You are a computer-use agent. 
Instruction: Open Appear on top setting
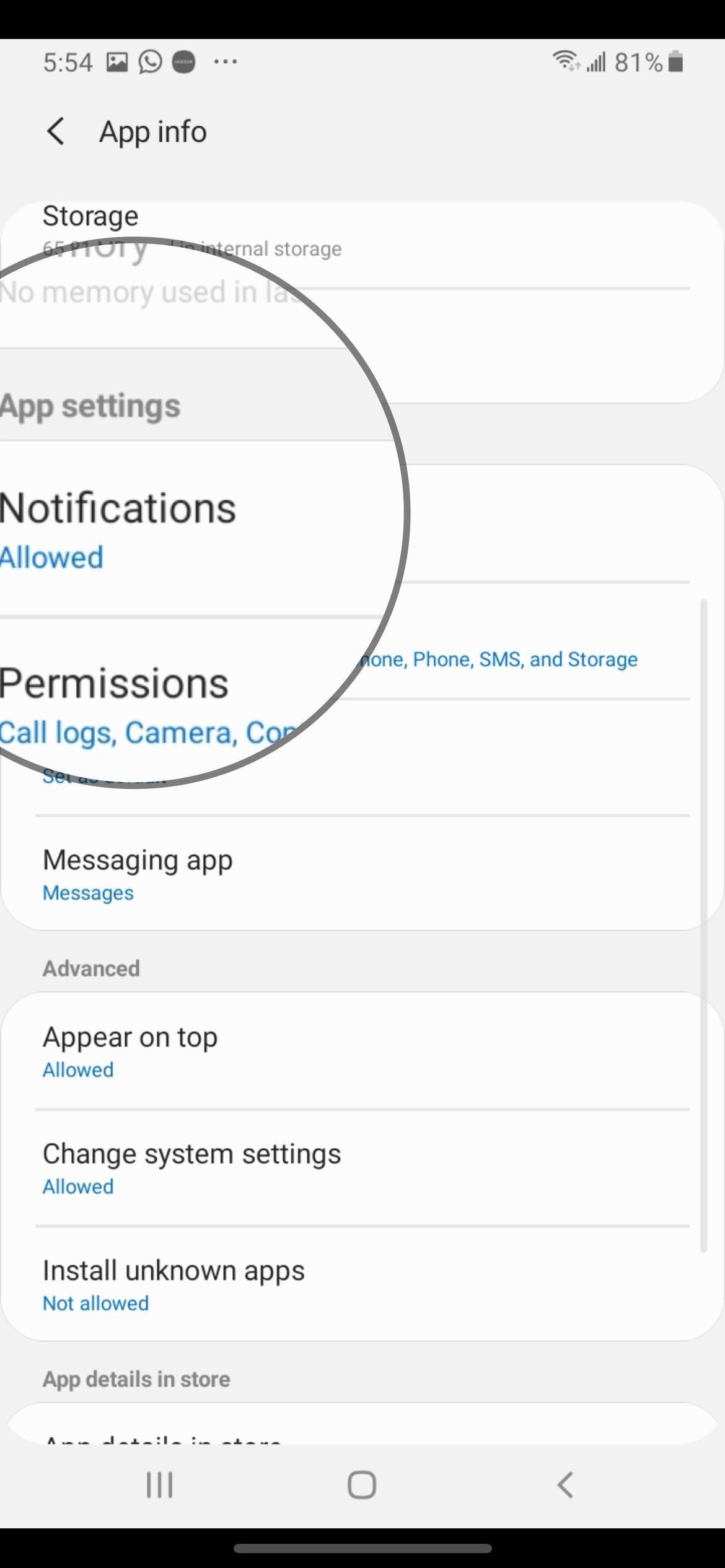362,1051
